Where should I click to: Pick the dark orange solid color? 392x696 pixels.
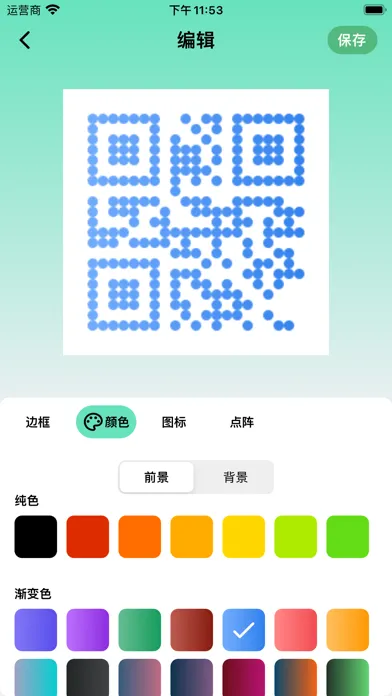point(139,537)
